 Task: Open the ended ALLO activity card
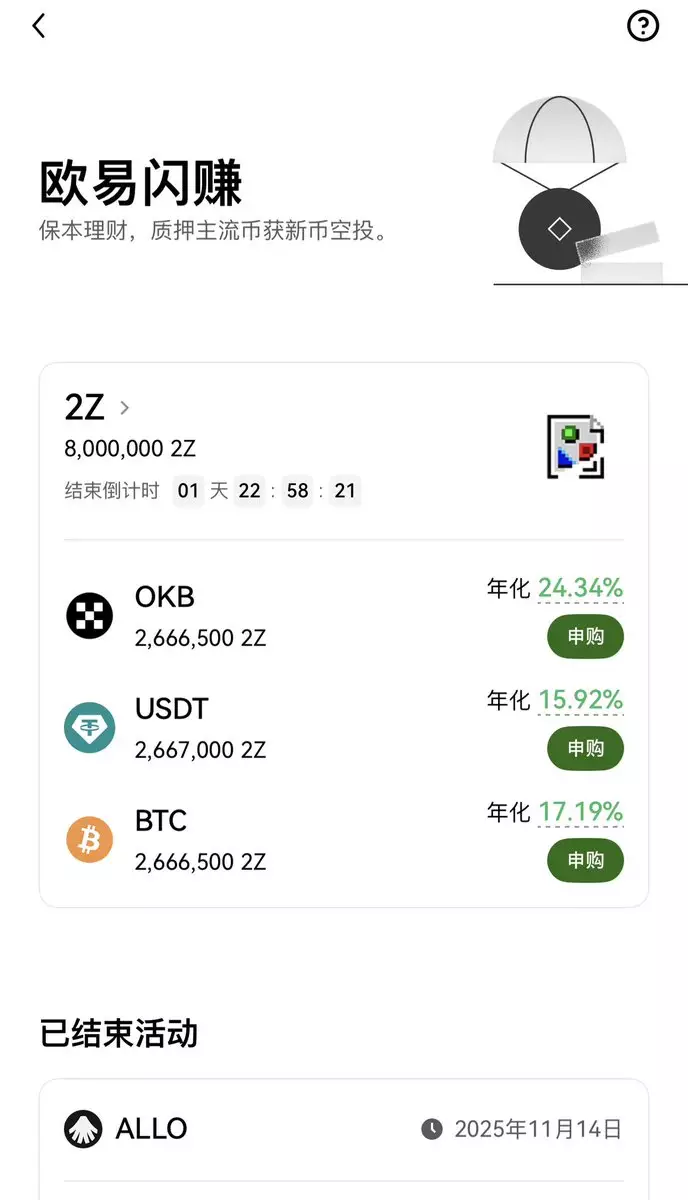pyautogui.click(x=343, y=1130)
